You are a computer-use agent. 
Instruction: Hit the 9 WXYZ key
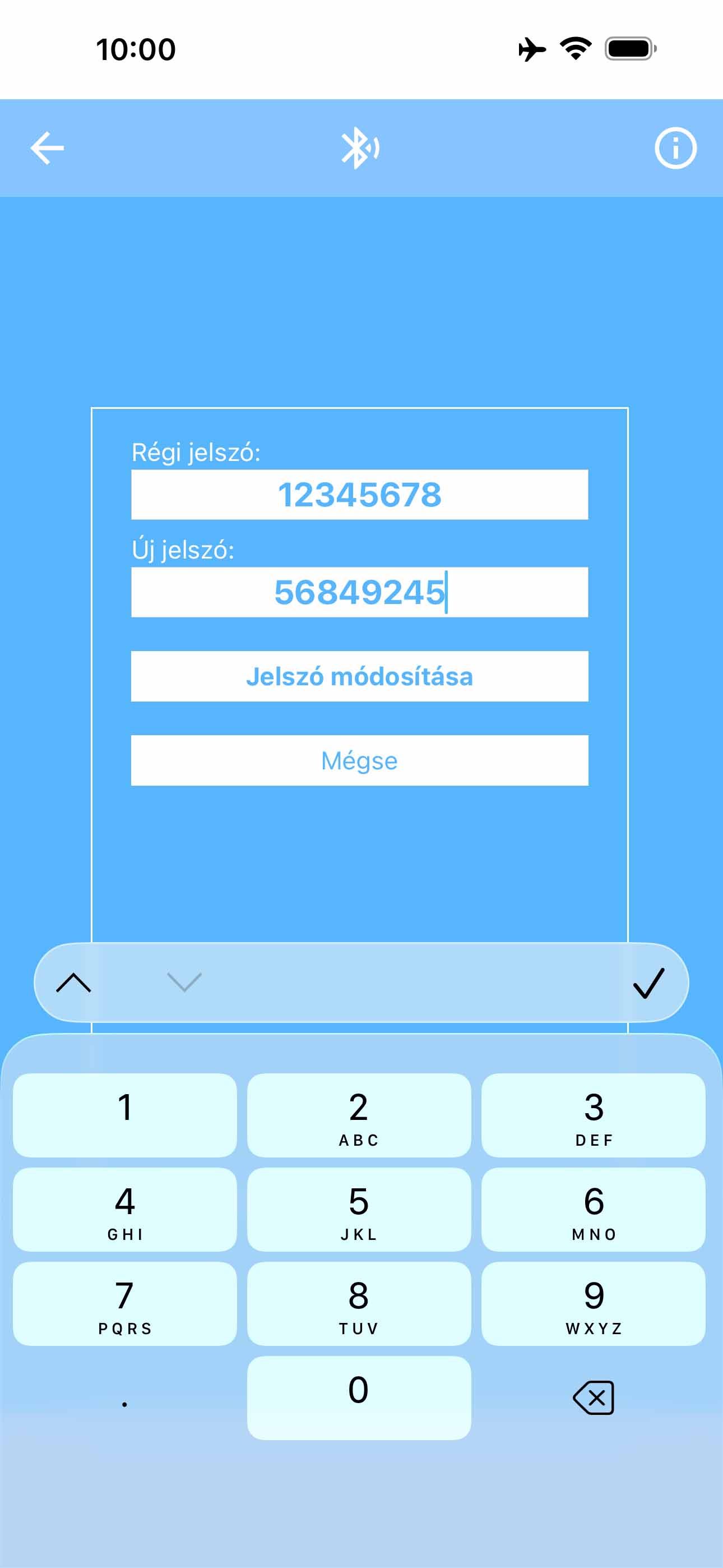pos(594,1303)
